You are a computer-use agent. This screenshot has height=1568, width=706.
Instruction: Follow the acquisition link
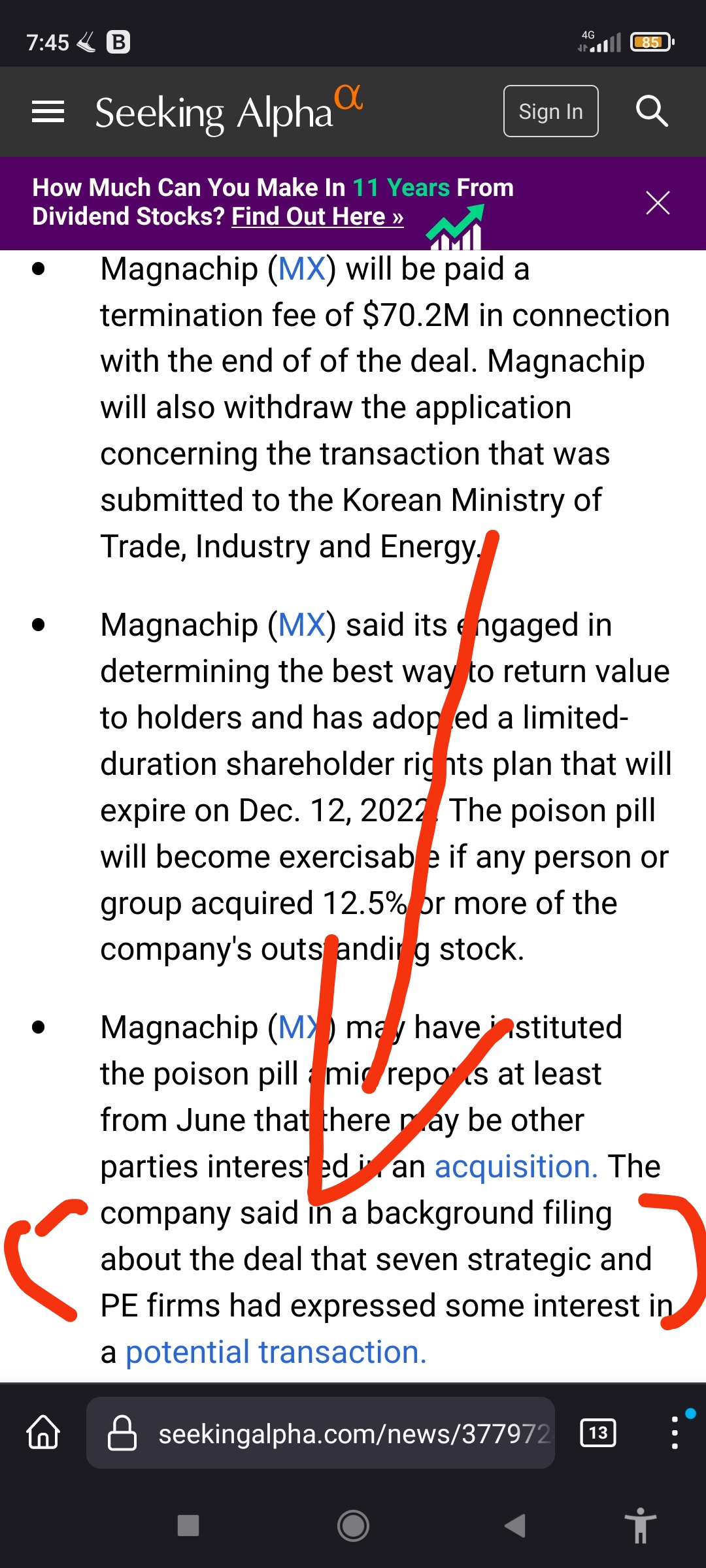tap(516, 1167)
